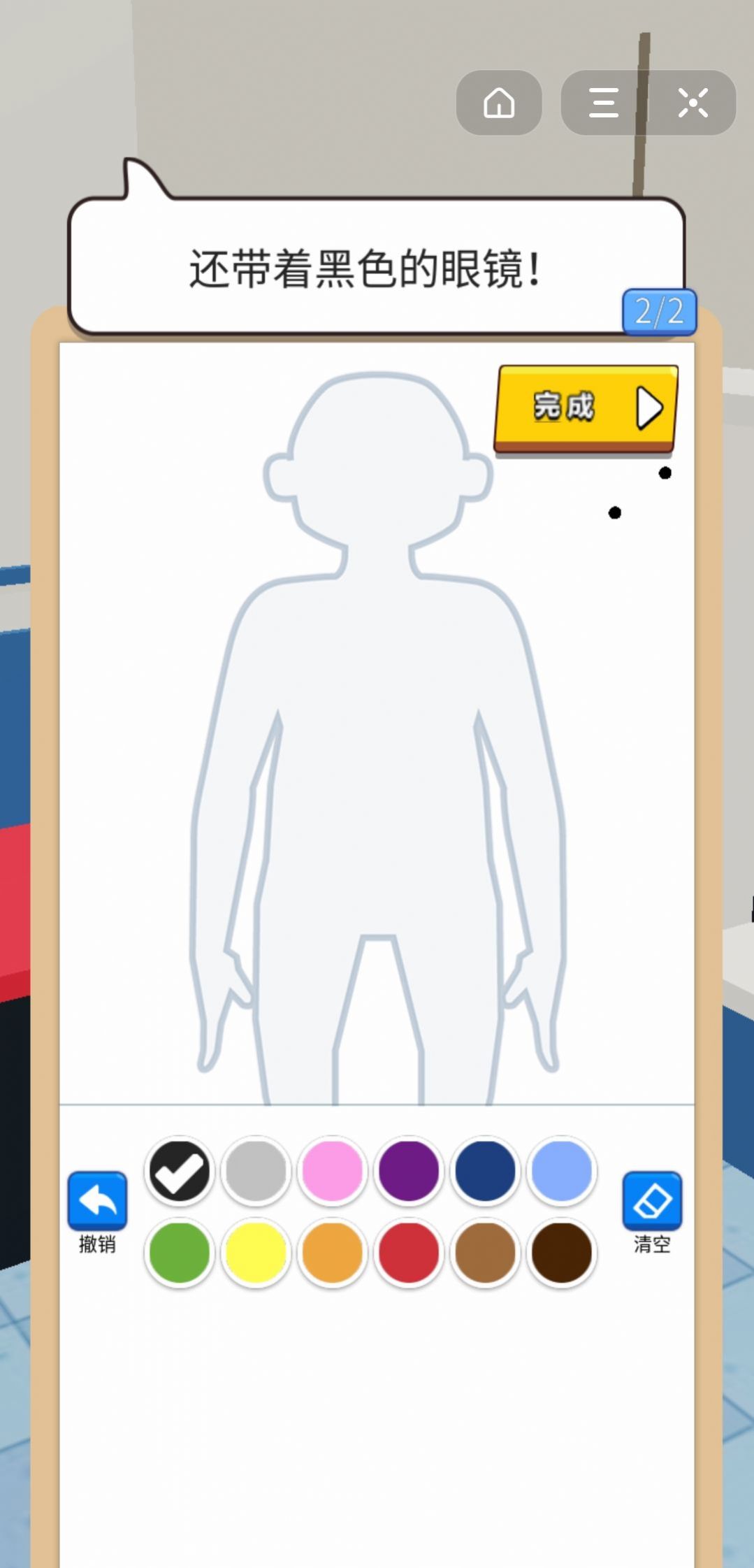Clear the drawing with 清空
754x1568 pixels.
coord(651,1201)
